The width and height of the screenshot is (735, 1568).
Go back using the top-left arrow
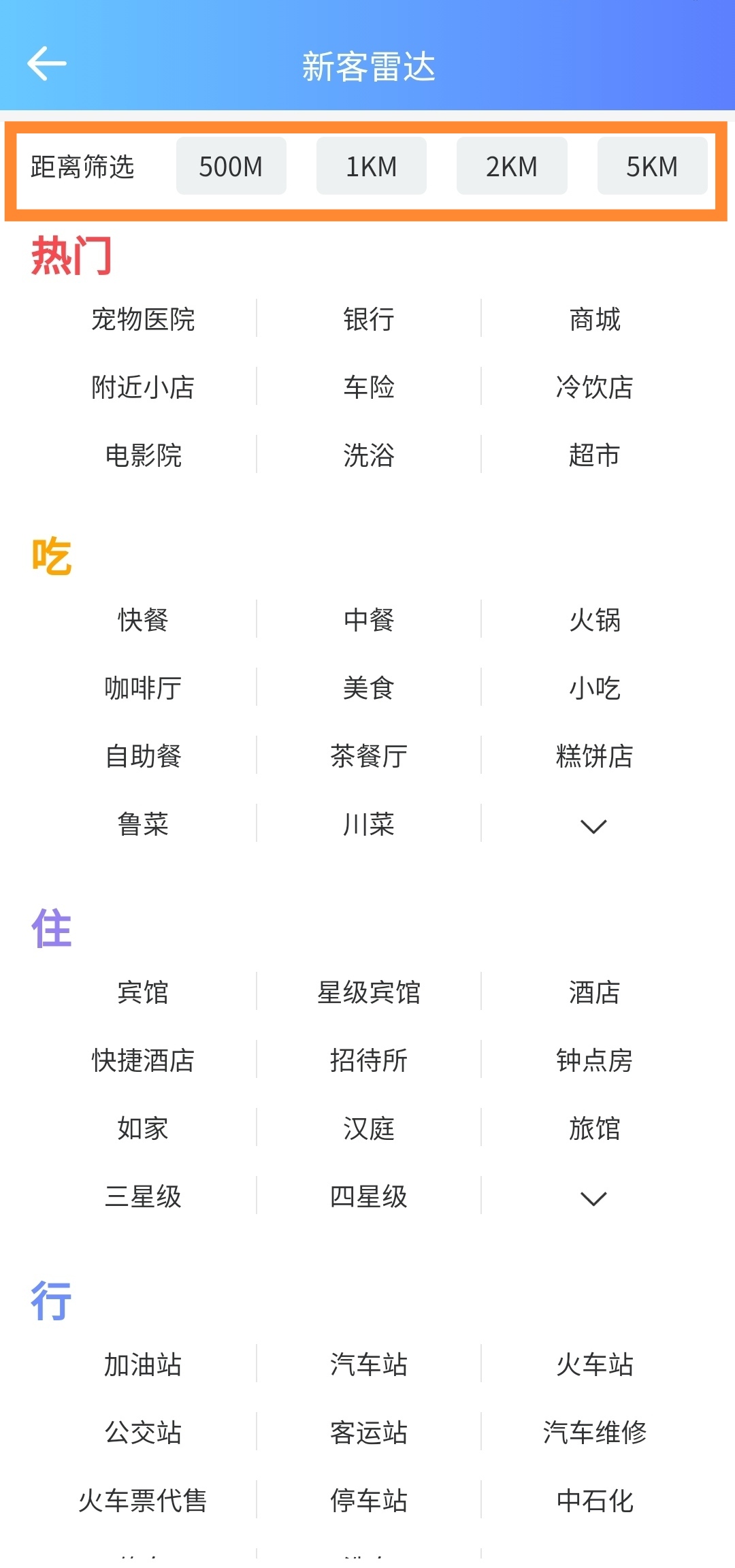click(x=46, y=64)
